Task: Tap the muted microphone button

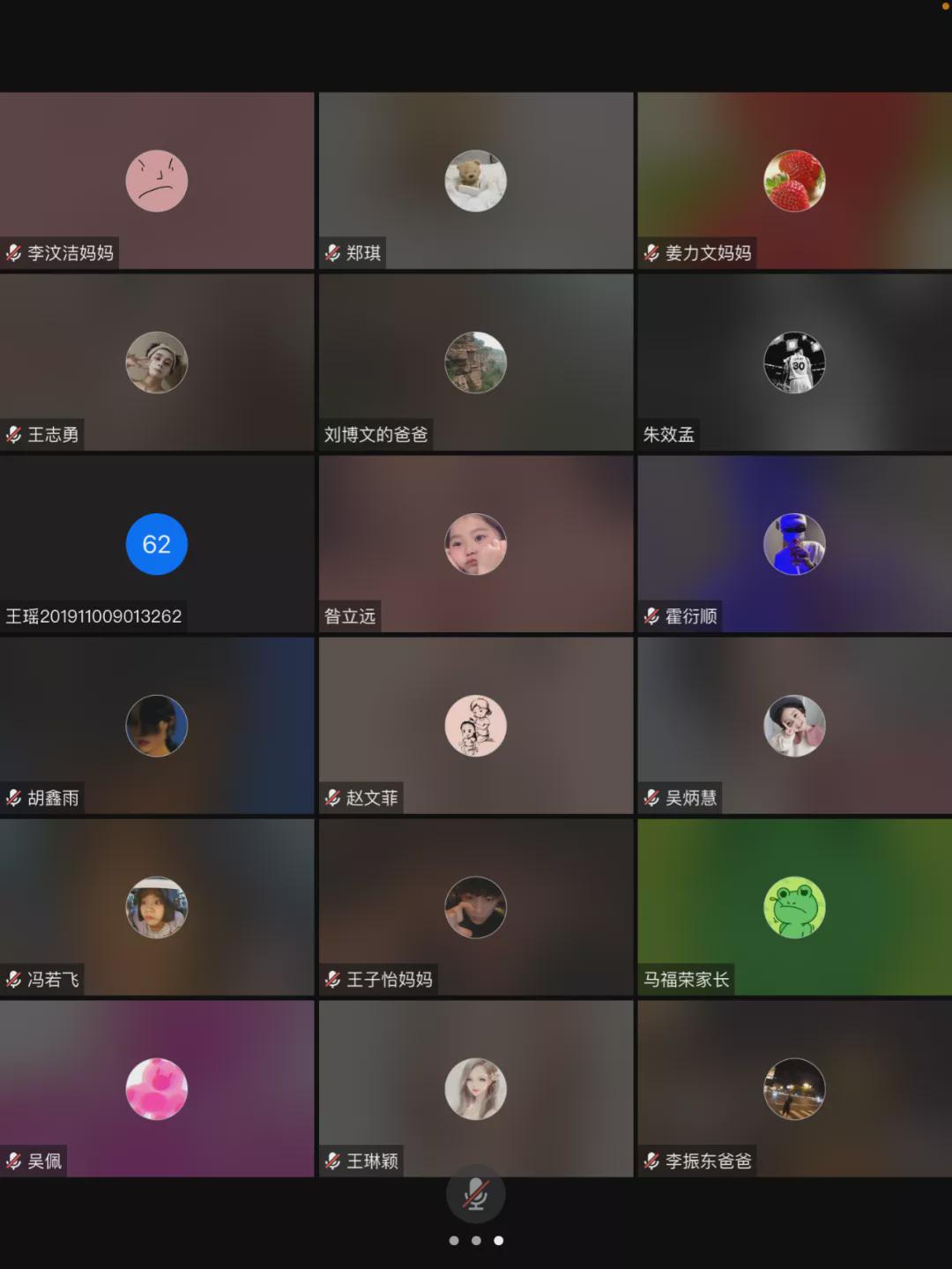Action: pyautogui.click(x=475, y=1194)
